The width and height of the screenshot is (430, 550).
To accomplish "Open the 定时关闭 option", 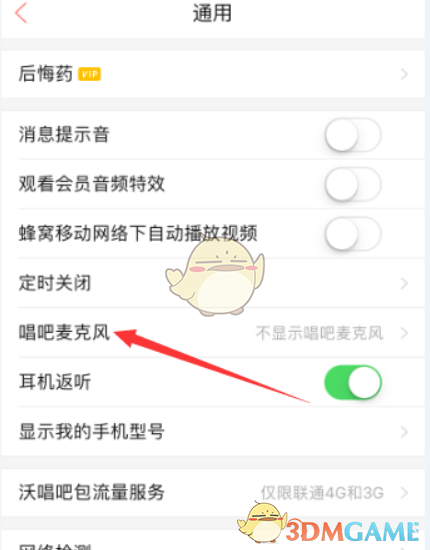I will [213, 283].
